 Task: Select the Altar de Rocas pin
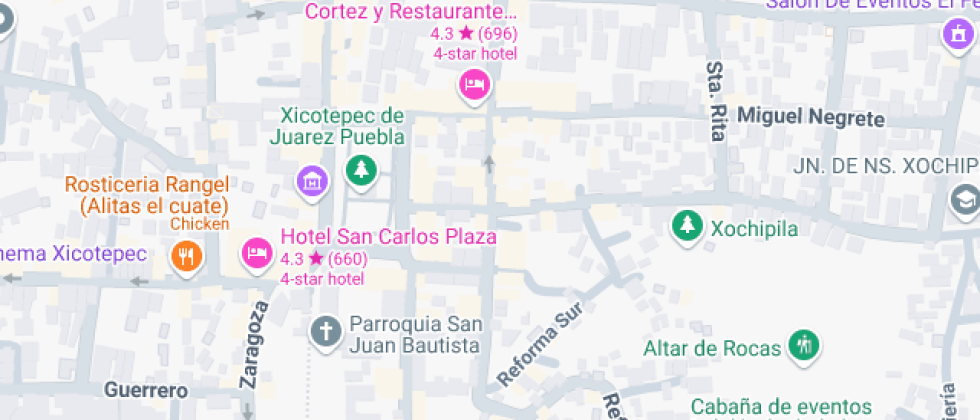803,346
